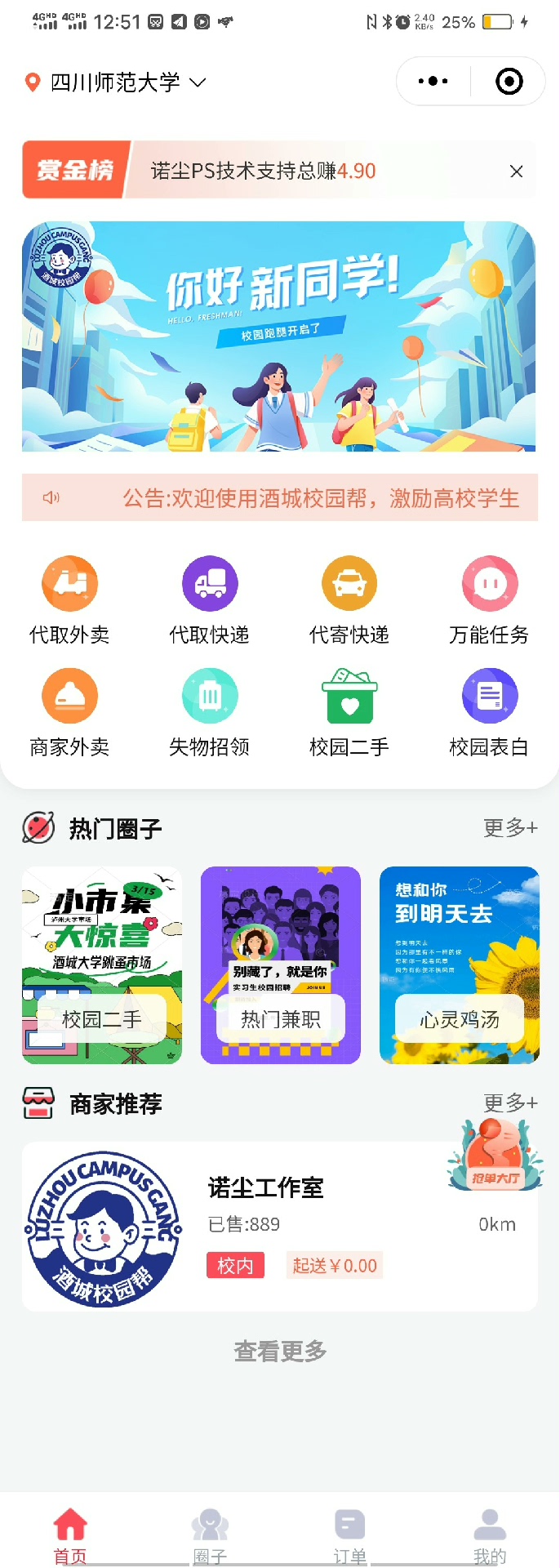Open the 心灵鸡汤 circle card
The width and height of the screenshot is (560, 1568).
click(460, 965)
